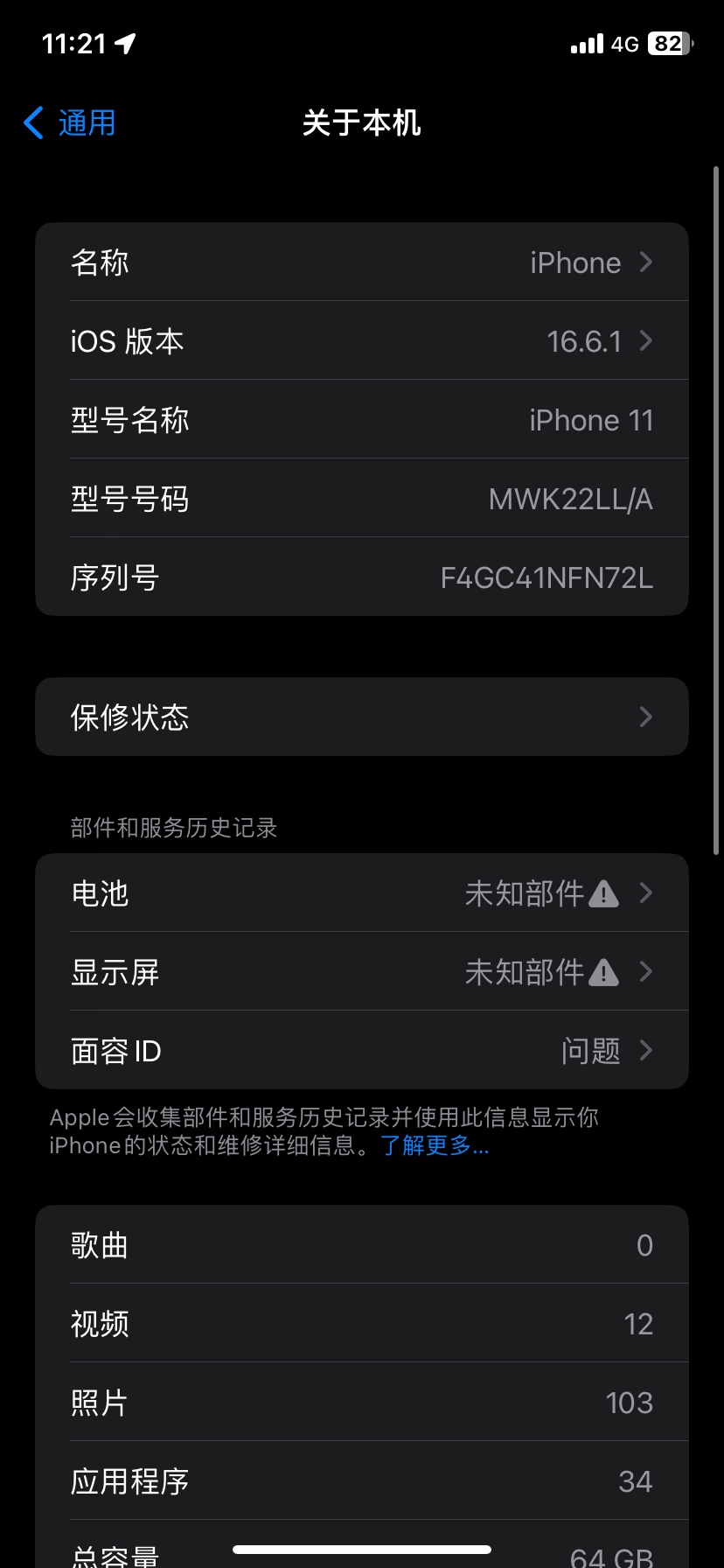The height and width of the screenshot is (1568, 724).
Task: Open 保修状态 details
Action: coord(362,717)
